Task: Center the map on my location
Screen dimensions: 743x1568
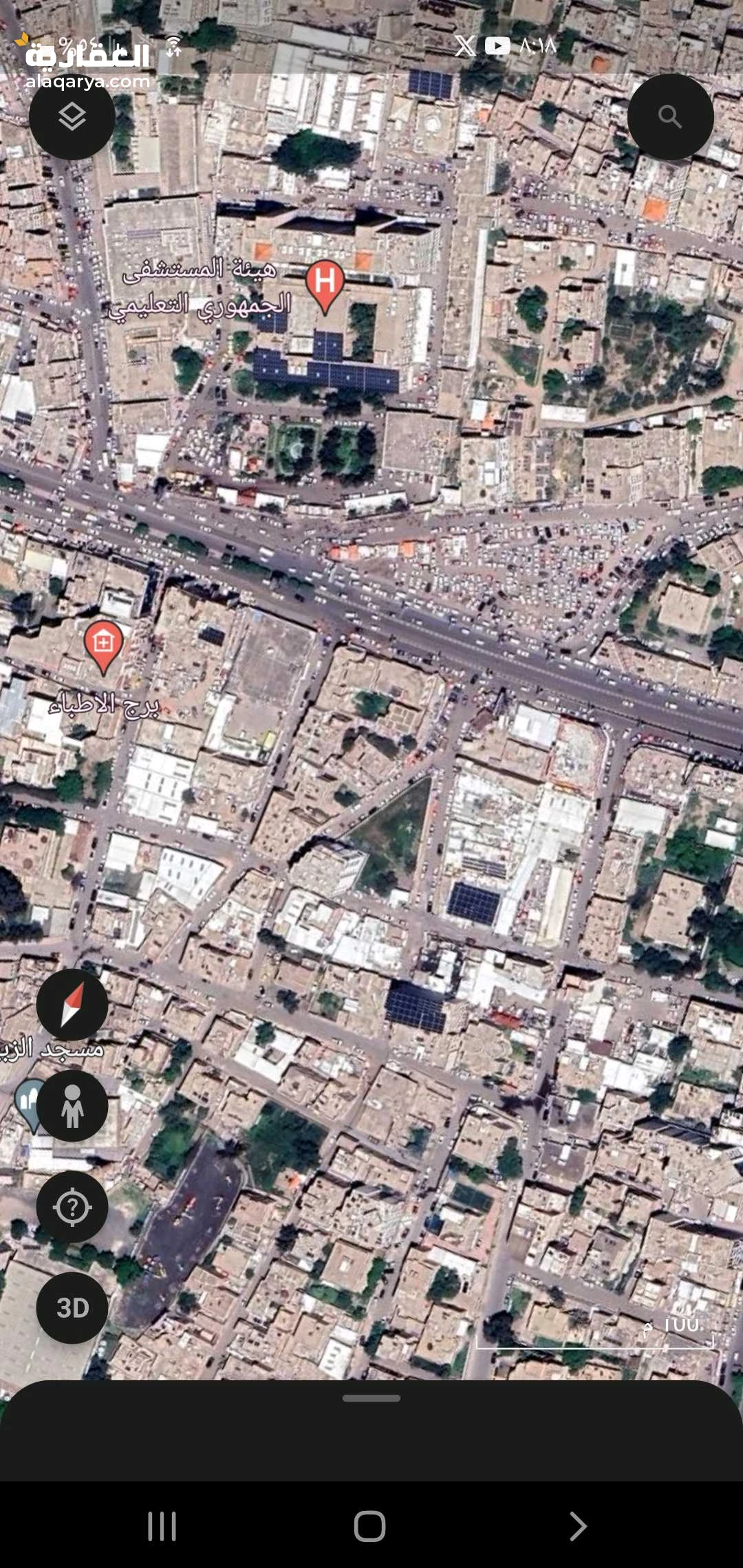Action: [72, 1207]
